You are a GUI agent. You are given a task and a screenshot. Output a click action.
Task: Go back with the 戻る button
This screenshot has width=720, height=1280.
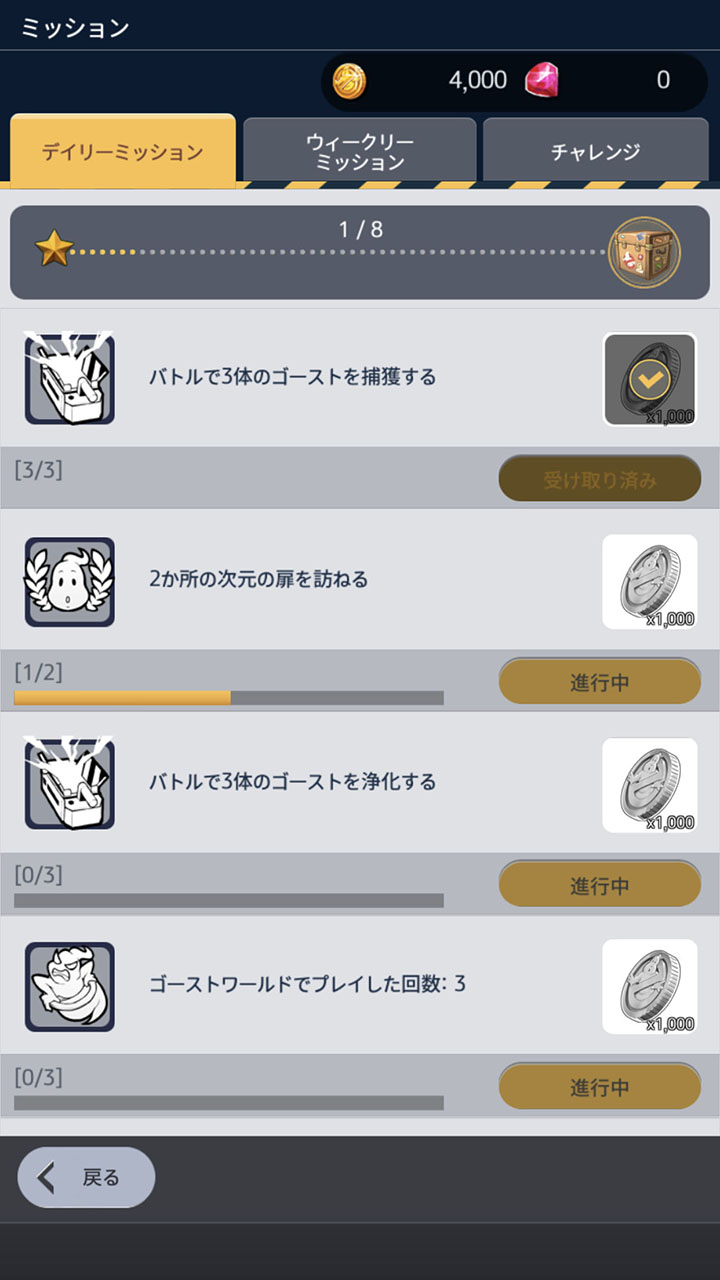[x=86, y=1177]
